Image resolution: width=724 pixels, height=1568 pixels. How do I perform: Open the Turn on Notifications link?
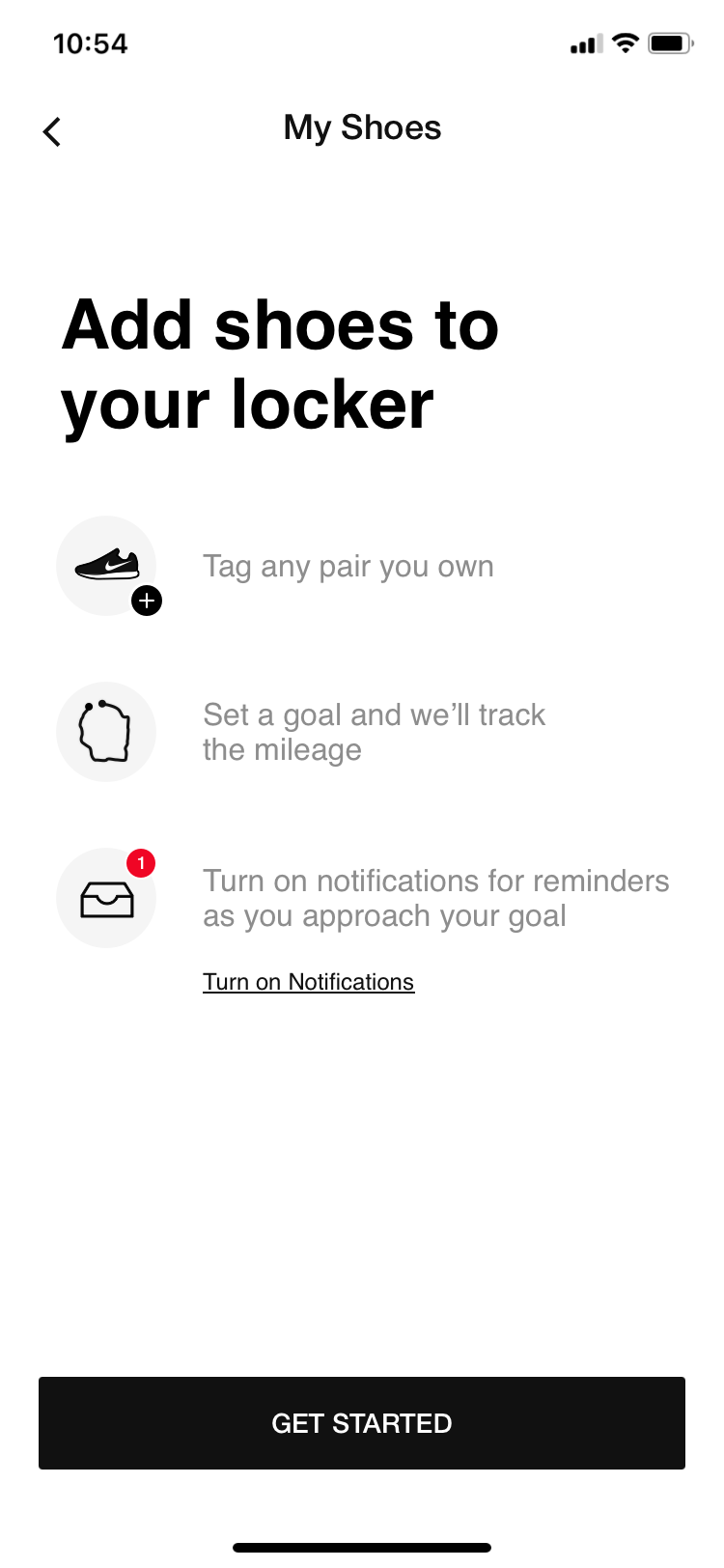[x=308, y=982]
